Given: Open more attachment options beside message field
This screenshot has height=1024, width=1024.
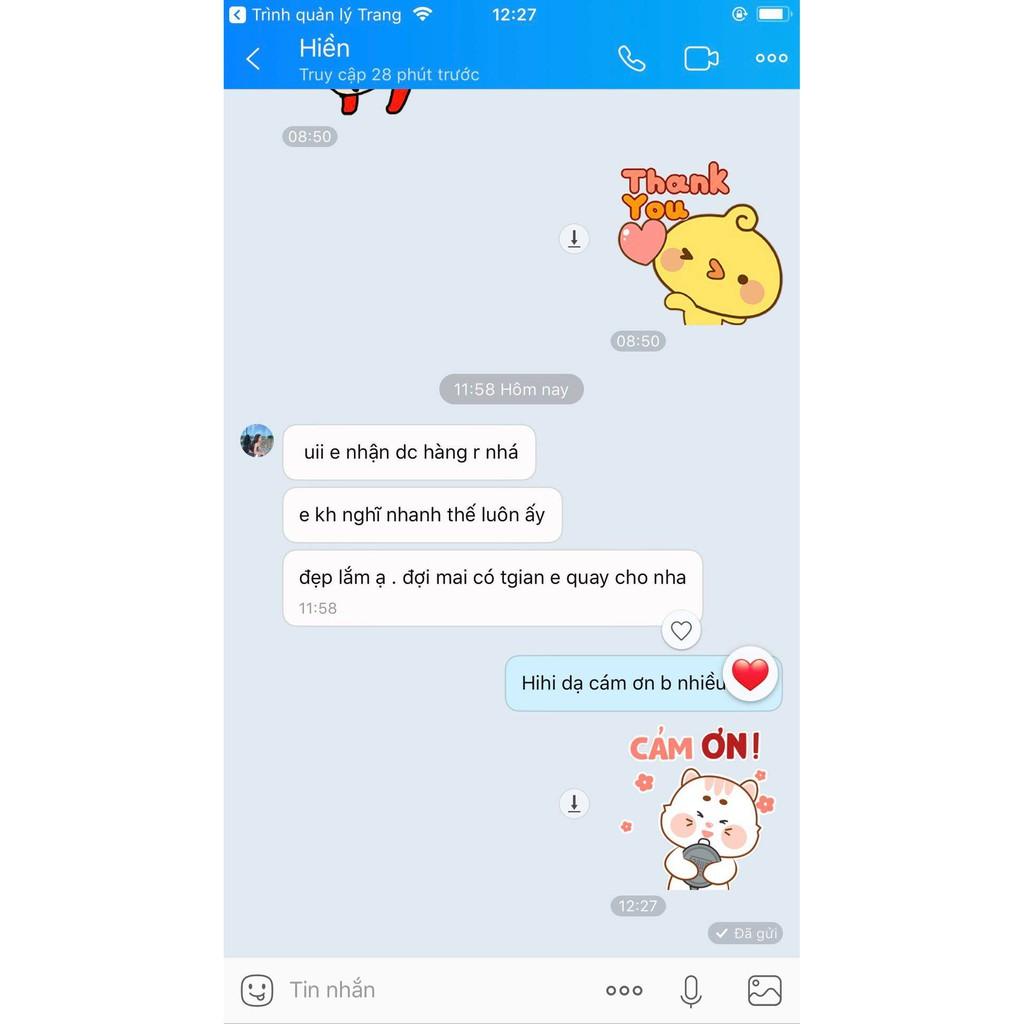Looking at the screenshot, I should point(624,991).
